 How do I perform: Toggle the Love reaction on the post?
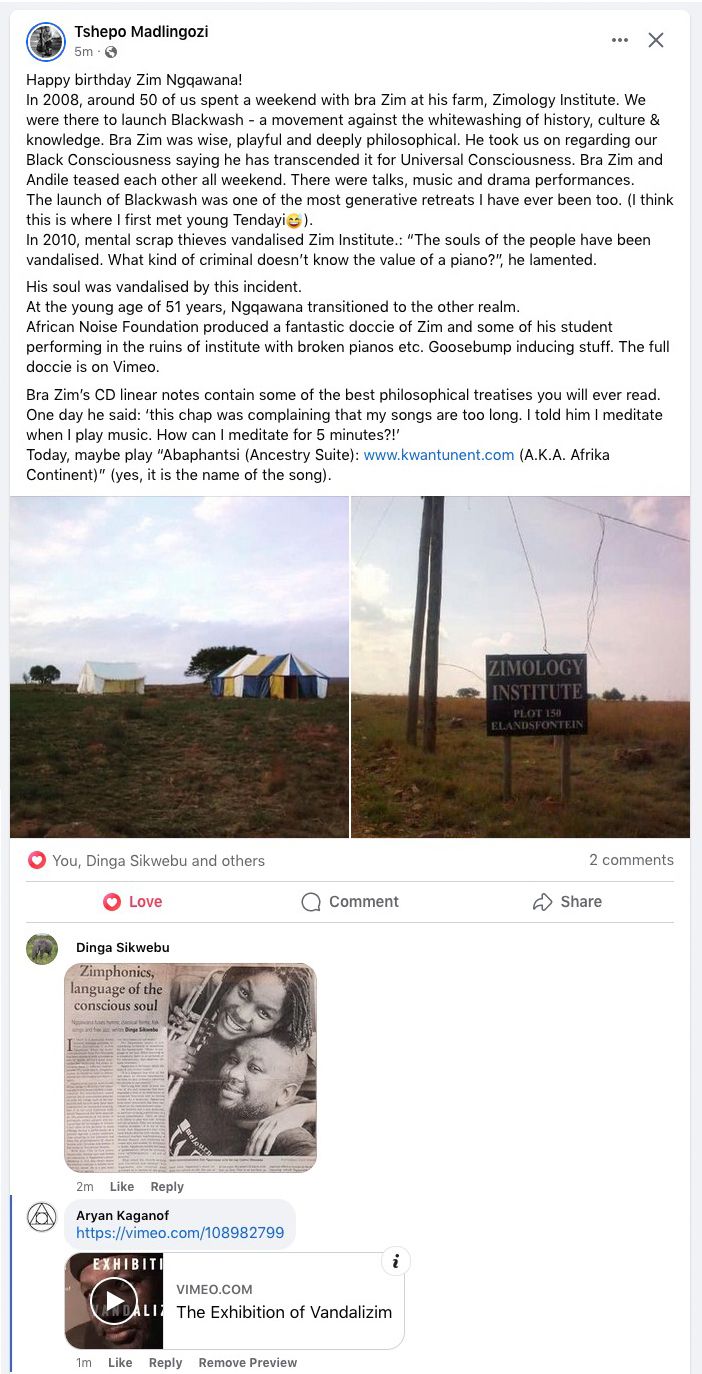tap(133, 901)
